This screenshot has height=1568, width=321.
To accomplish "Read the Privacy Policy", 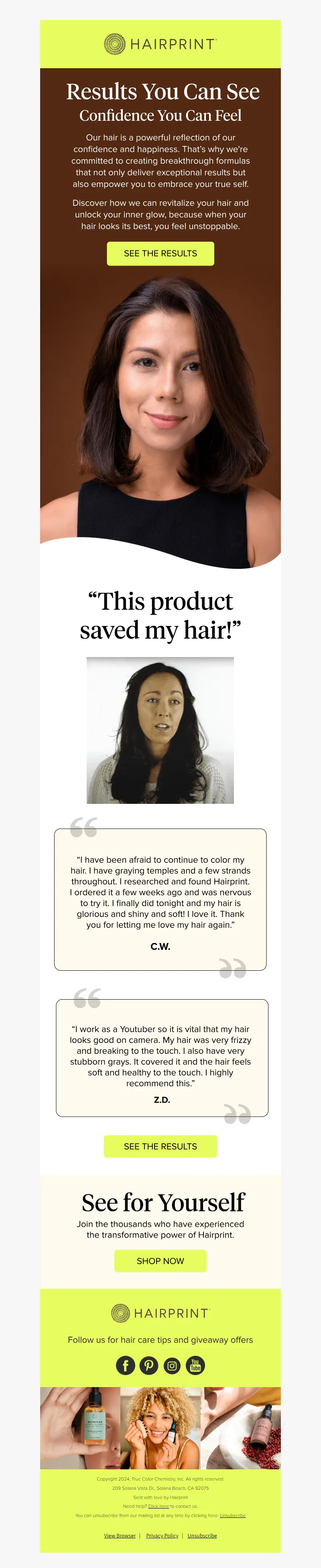I will (162, 1535).
